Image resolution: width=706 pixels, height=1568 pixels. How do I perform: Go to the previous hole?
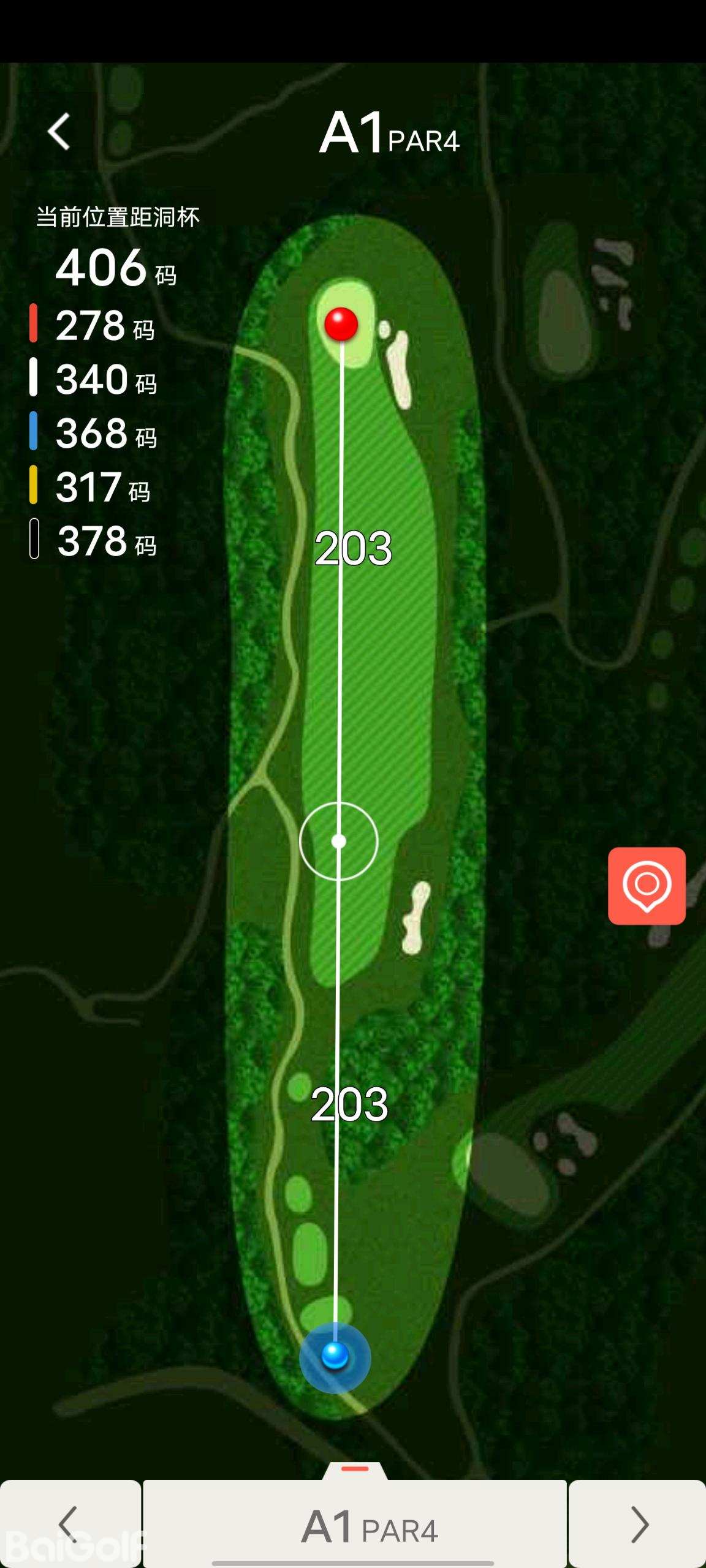(70, 1524)
